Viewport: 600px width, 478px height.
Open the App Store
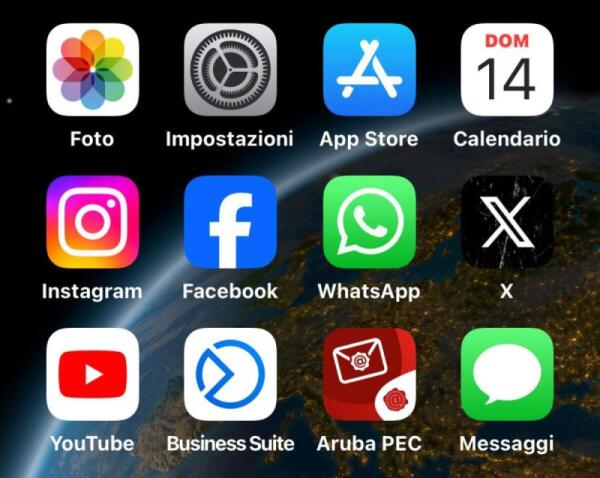pos(369,70)
